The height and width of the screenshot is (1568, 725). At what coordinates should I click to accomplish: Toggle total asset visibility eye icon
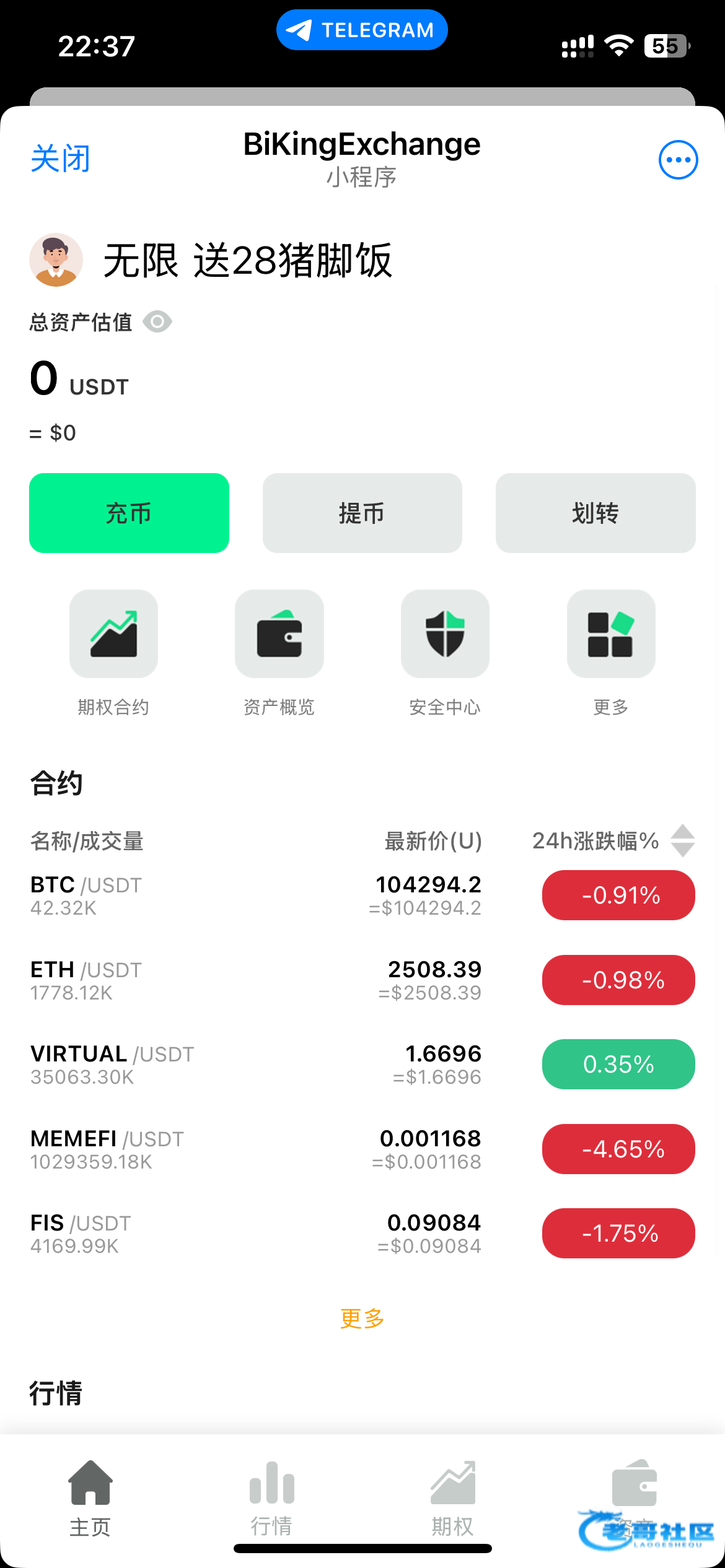tap(157, 322)
